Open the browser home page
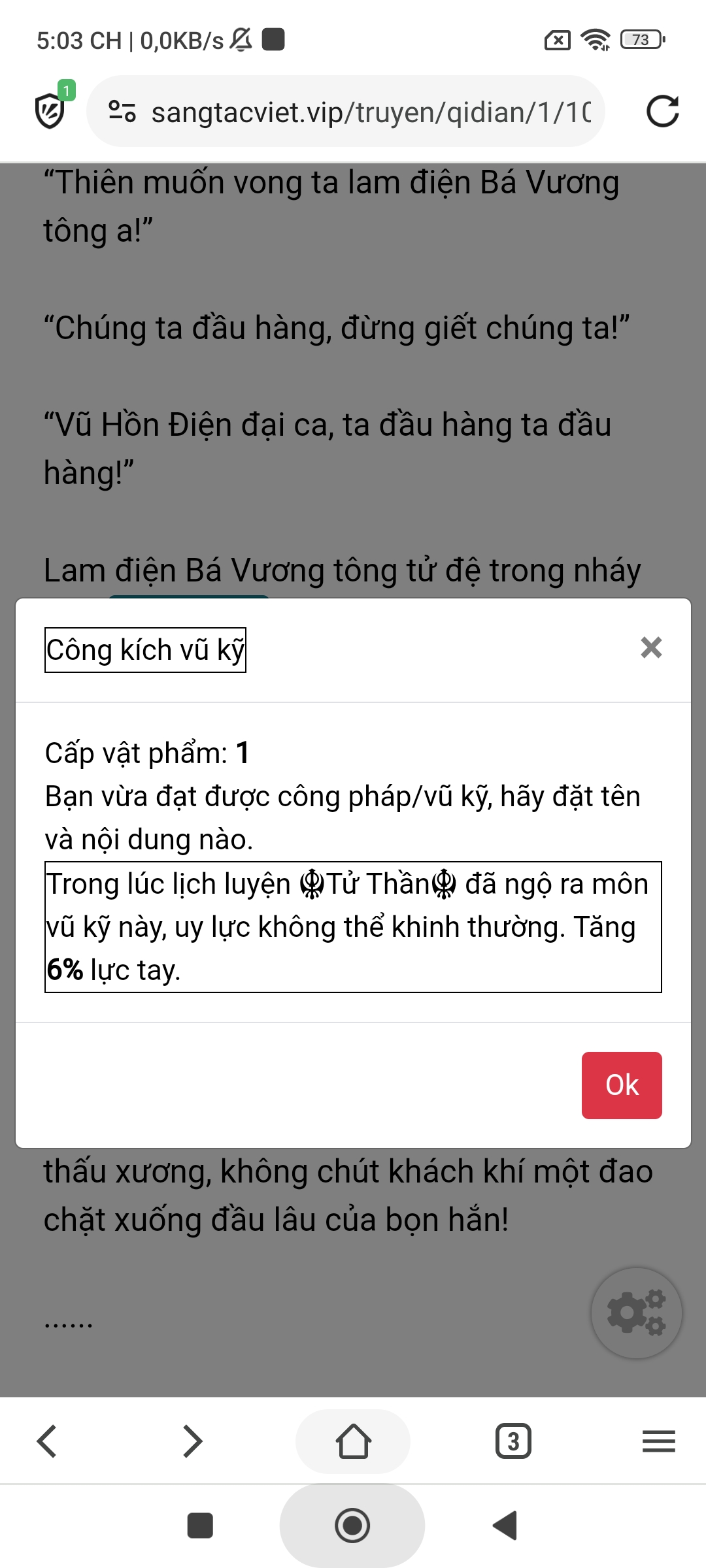Viewport: 706px width, 1568px height. pyautogui.click(x=353, y=1441)
